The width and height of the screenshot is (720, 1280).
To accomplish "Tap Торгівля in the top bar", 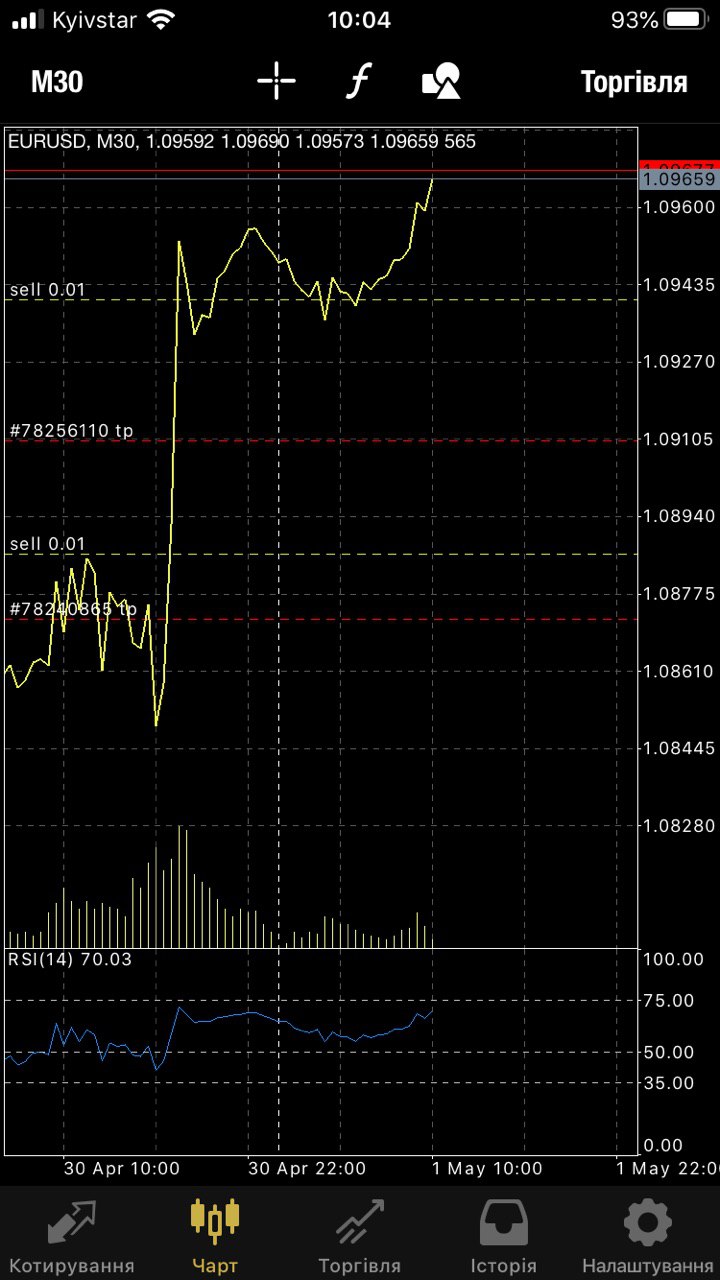I will pyautogui.click(x=634, y=82).
